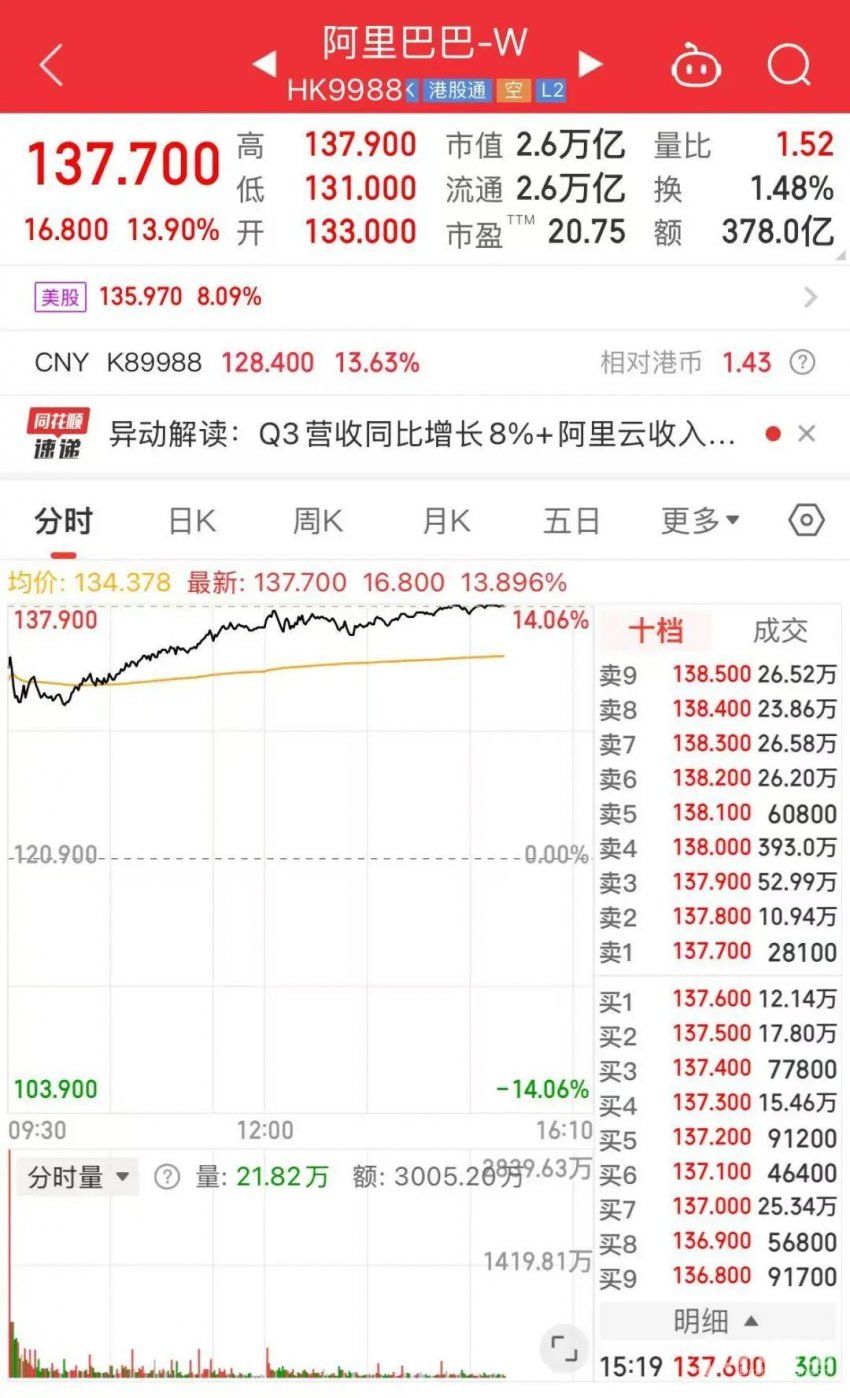
Task: Open stock search magnifier
Action: (x=788, y=66)
